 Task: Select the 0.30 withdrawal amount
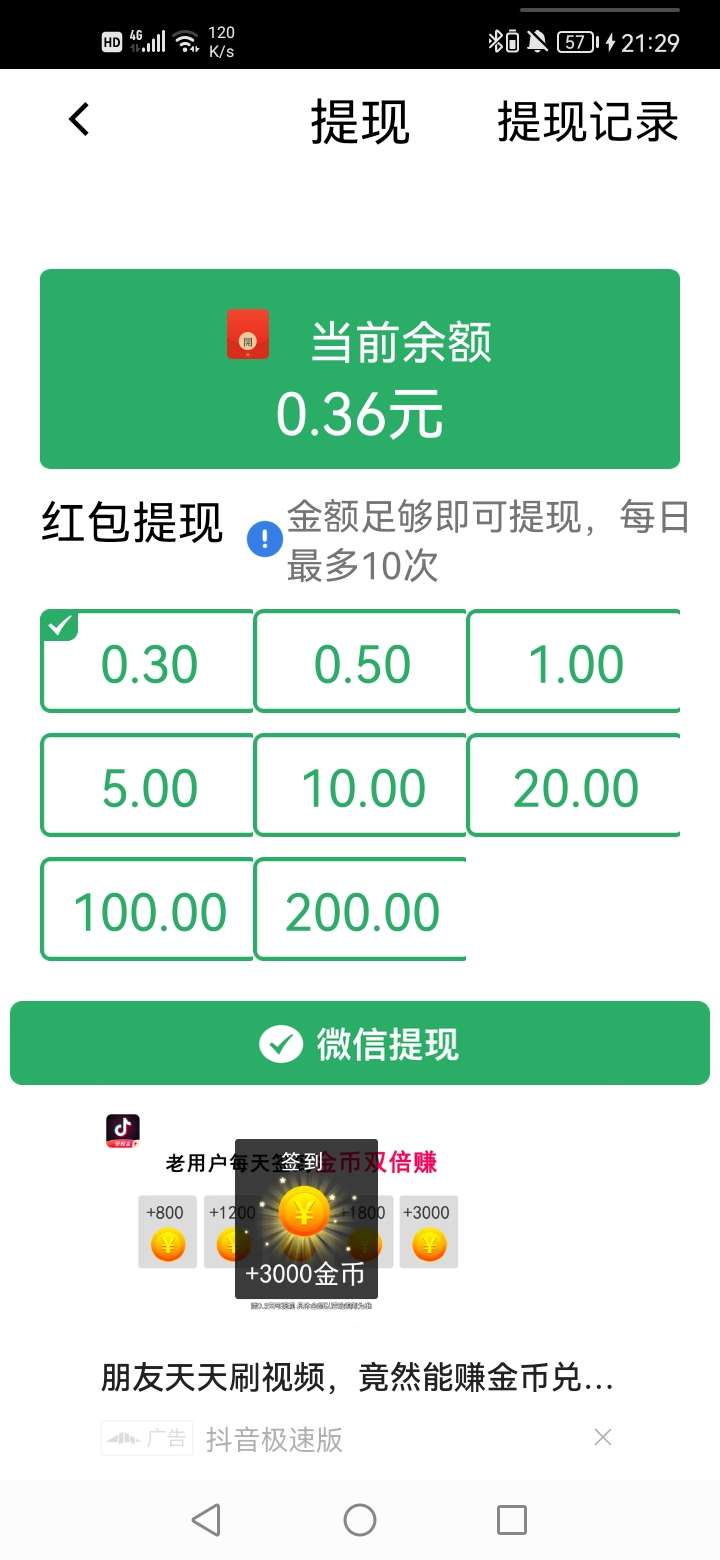[x=149, y=663]
